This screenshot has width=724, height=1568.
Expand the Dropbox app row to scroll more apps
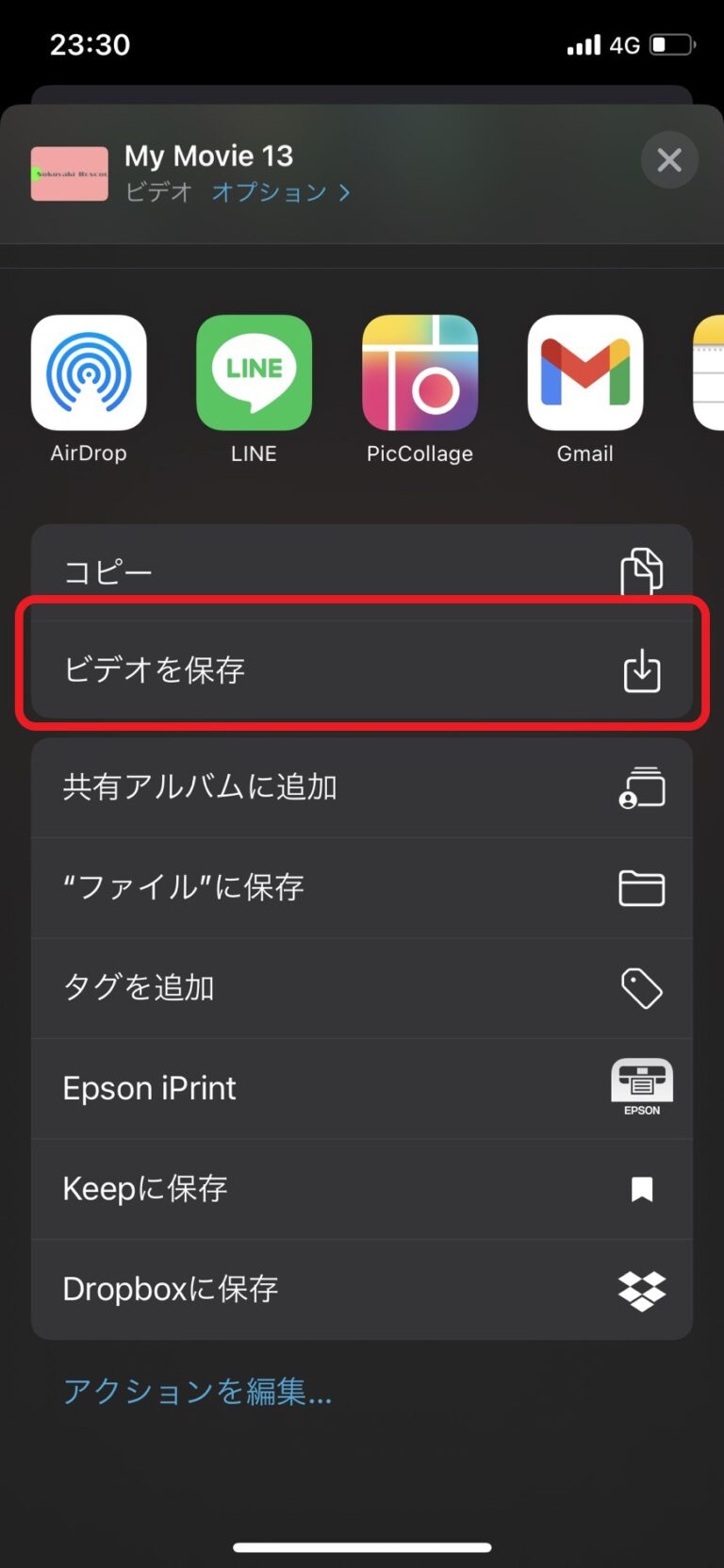[x=361, y=1289]
